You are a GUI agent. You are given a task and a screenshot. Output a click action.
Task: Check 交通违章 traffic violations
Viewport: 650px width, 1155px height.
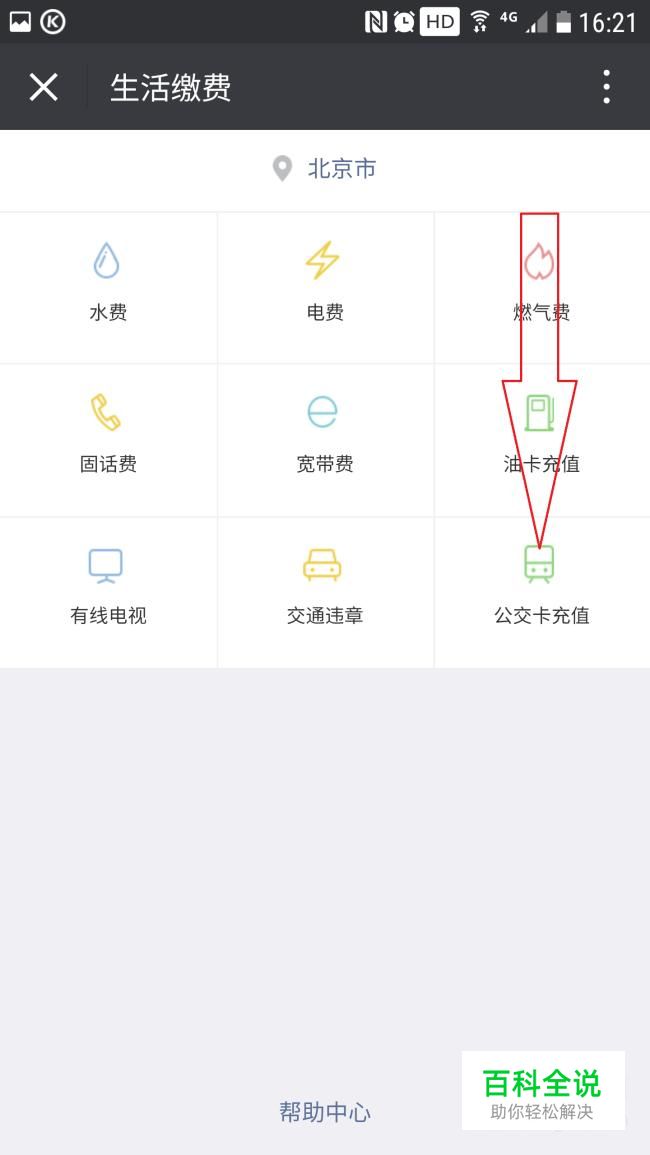tap(325, 592)
